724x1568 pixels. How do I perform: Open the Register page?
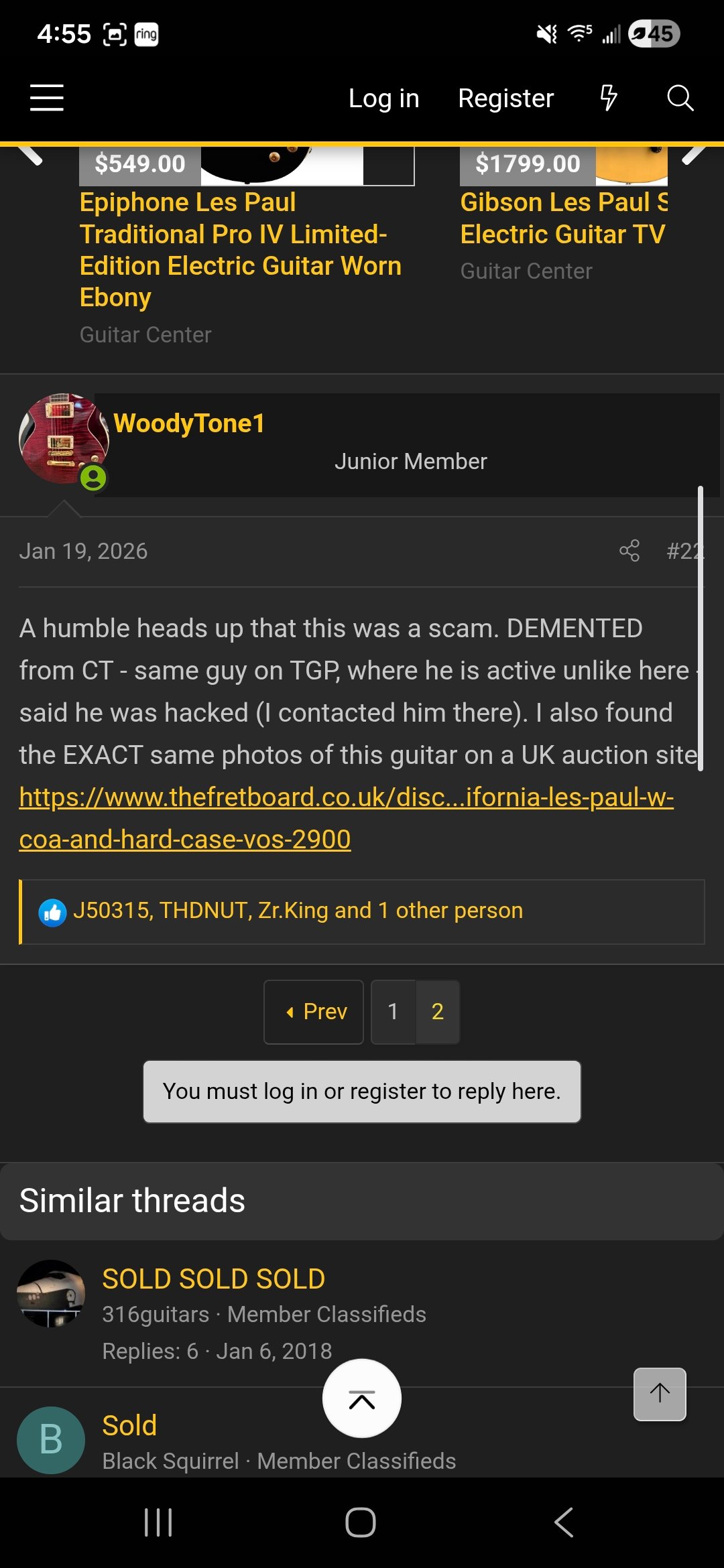[505, 99]
